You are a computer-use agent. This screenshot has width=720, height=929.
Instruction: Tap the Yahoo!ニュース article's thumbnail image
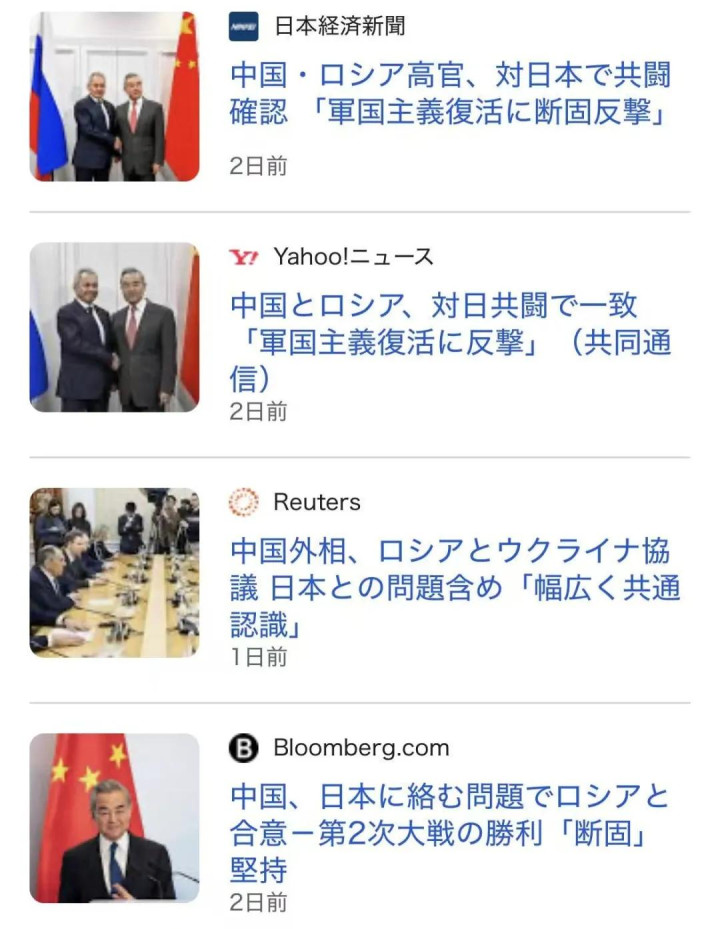(114, 327)
